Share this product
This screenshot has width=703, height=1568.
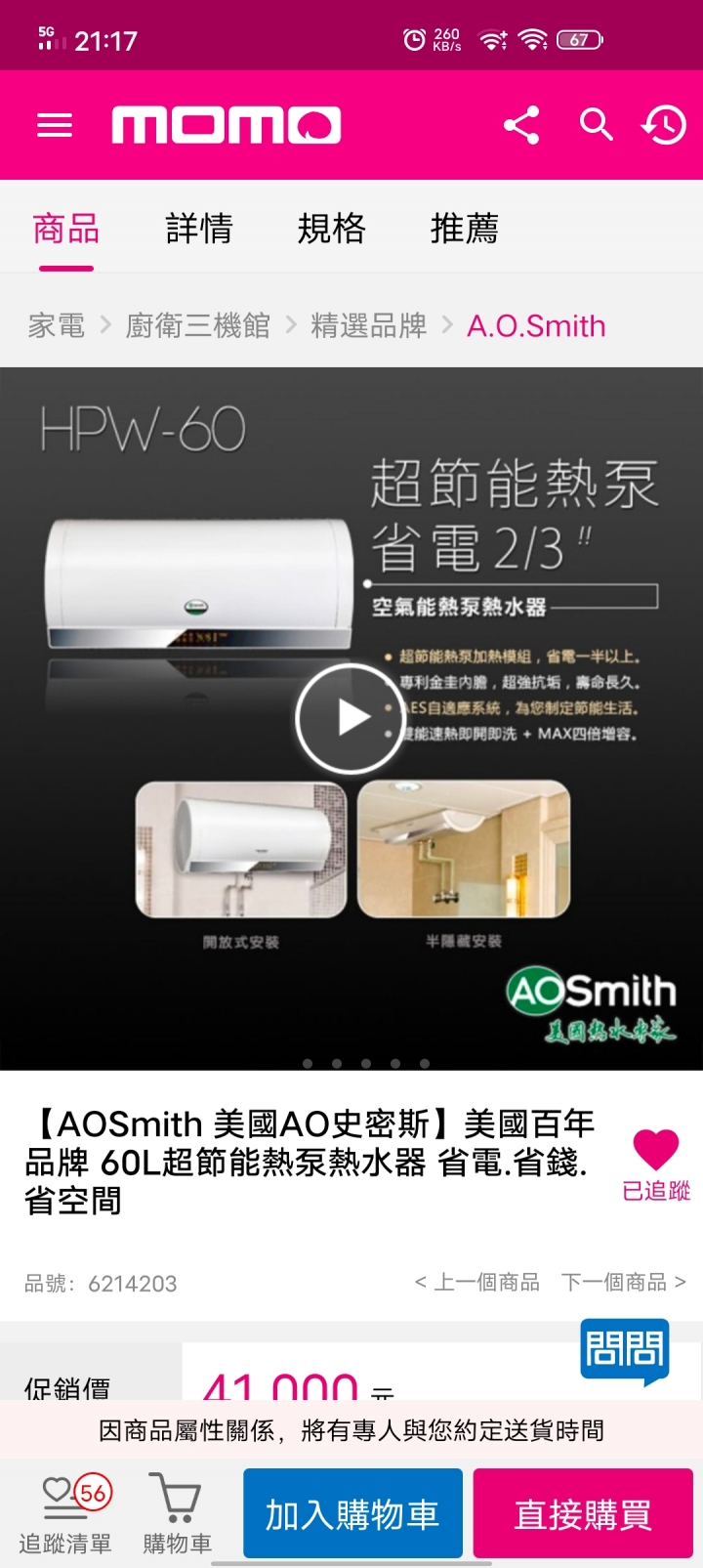coord(521,125)
